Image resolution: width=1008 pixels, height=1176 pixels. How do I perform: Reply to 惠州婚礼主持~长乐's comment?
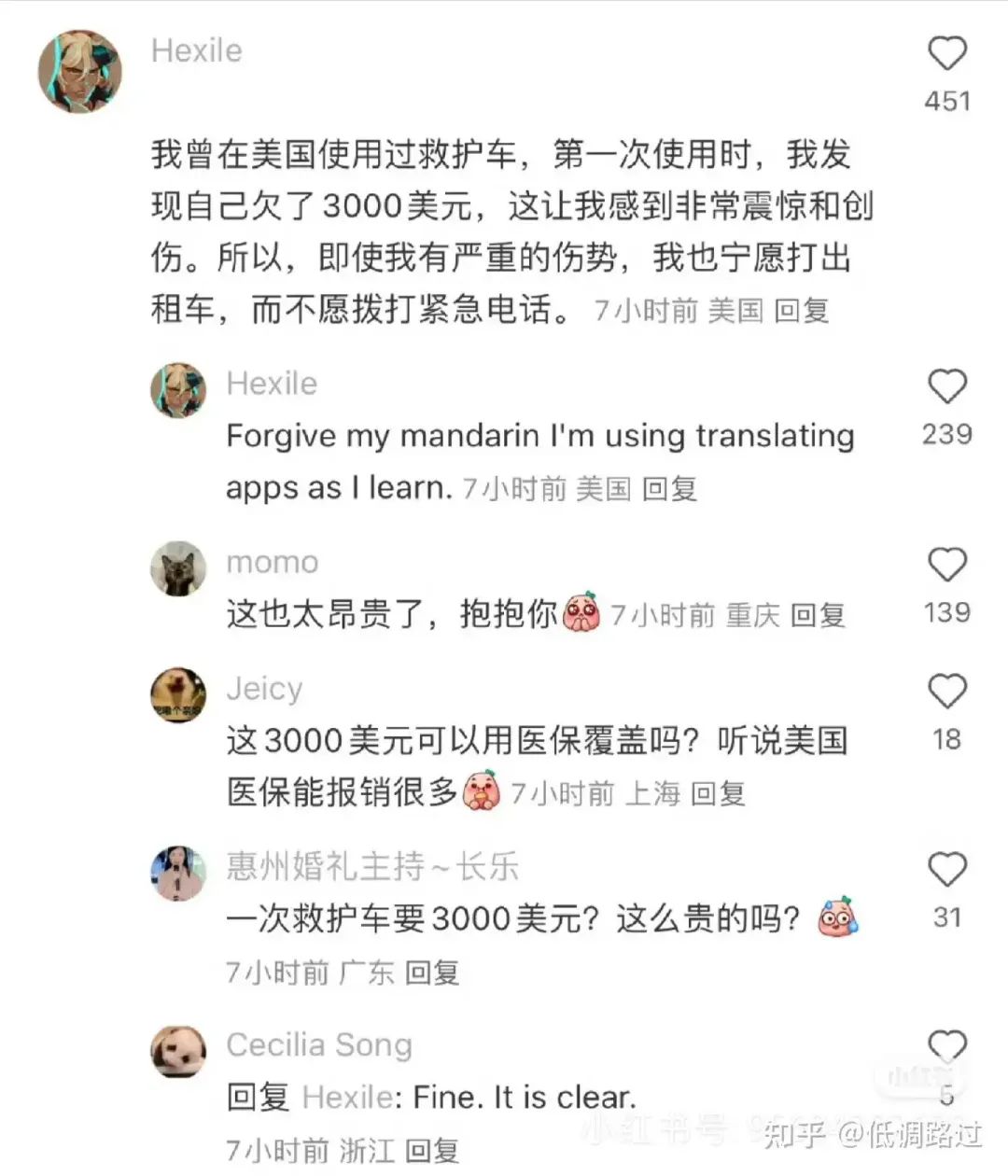(432, 973)
